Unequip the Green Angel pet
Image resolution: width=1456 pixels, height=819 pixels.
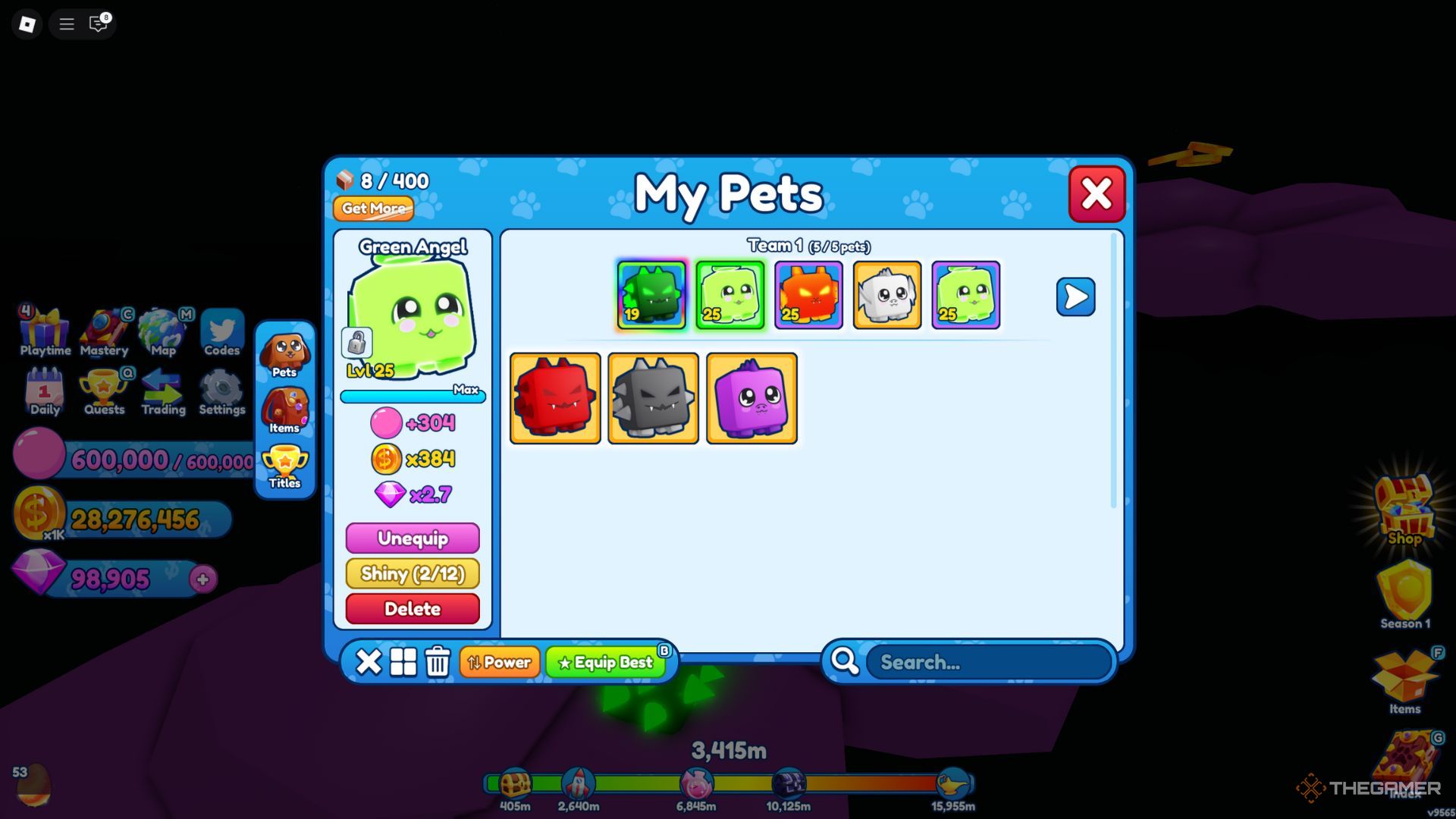click(413, 538)
